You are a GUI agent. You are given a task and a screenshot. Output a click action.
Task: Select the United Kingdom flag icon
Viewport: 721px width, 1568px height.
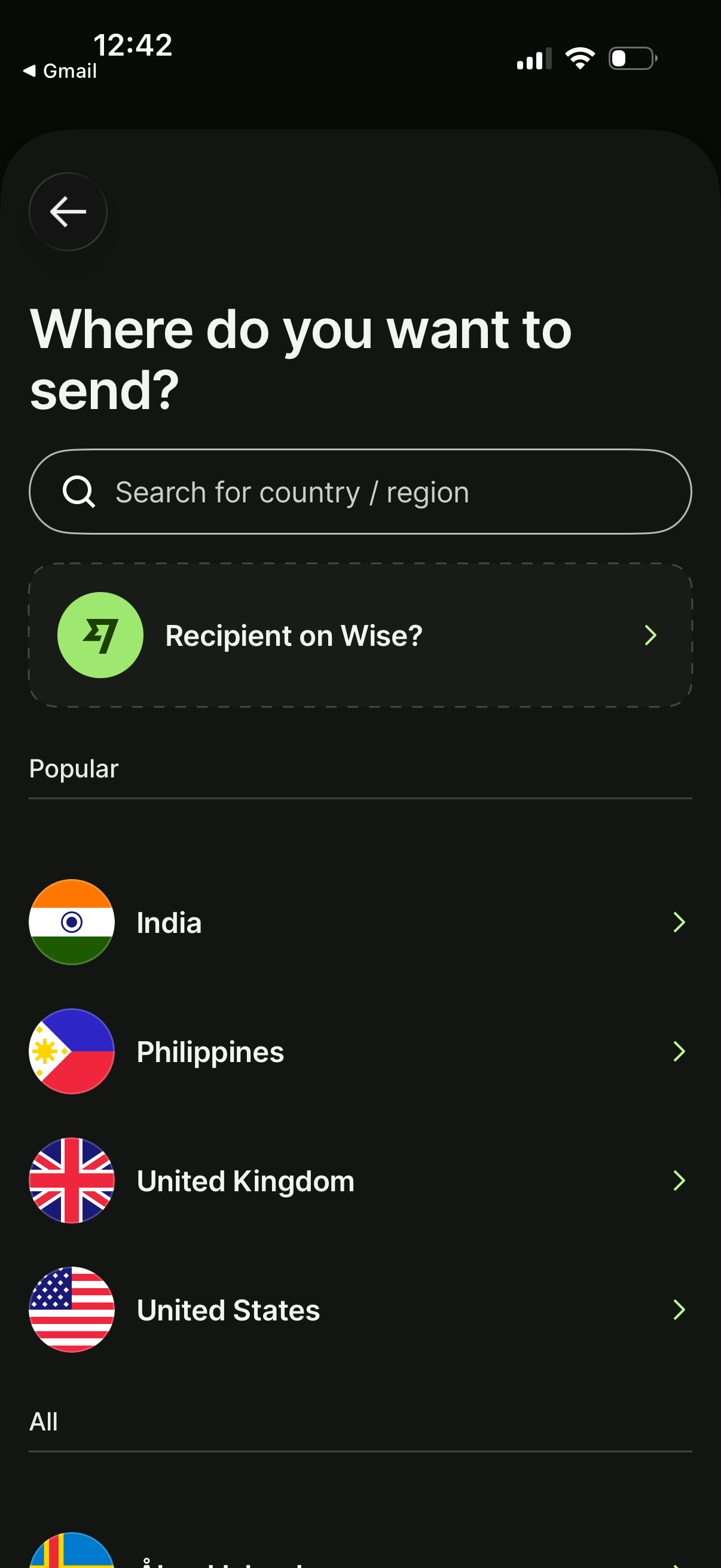pyautogui.click(x=71, y=1180)
